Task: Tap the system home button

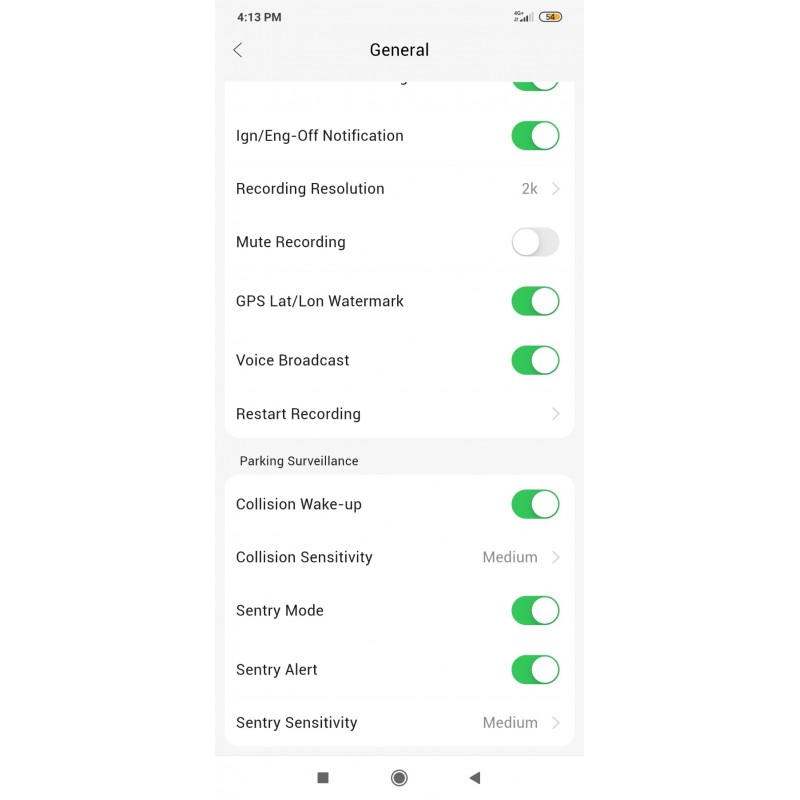Action: tap(399, 778)
